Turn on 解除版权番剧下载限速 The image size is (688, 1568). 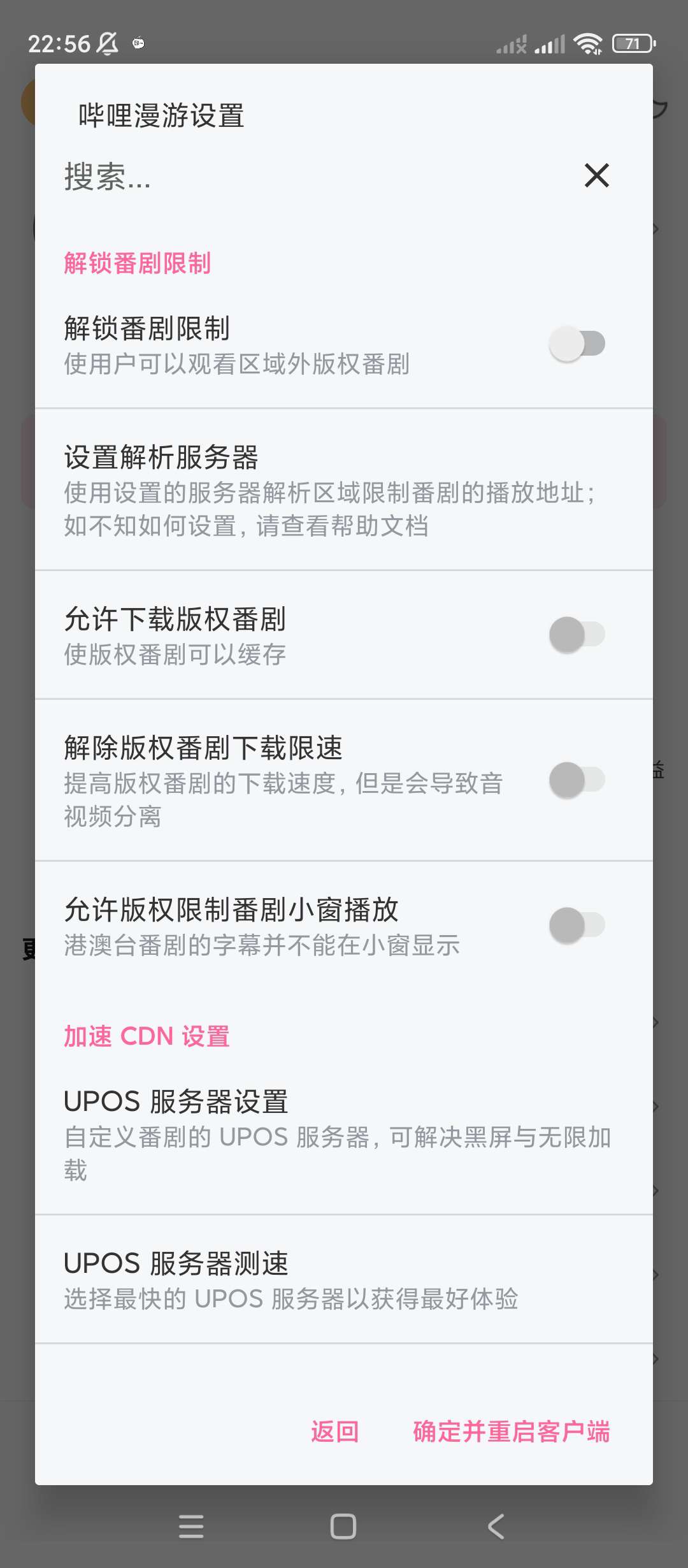coord(577,780)
